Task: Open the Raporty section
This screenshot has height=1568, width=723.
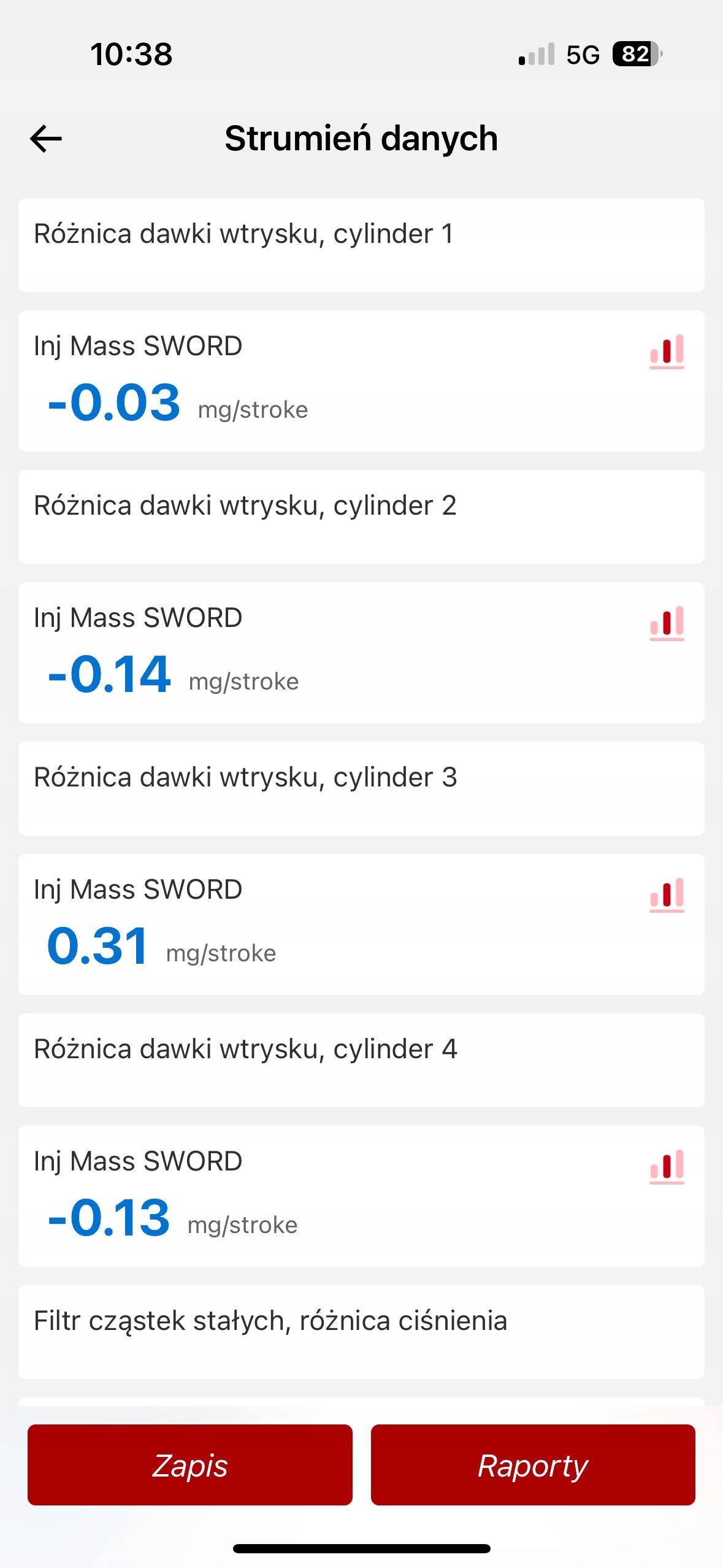Action: pos(533,1465)
